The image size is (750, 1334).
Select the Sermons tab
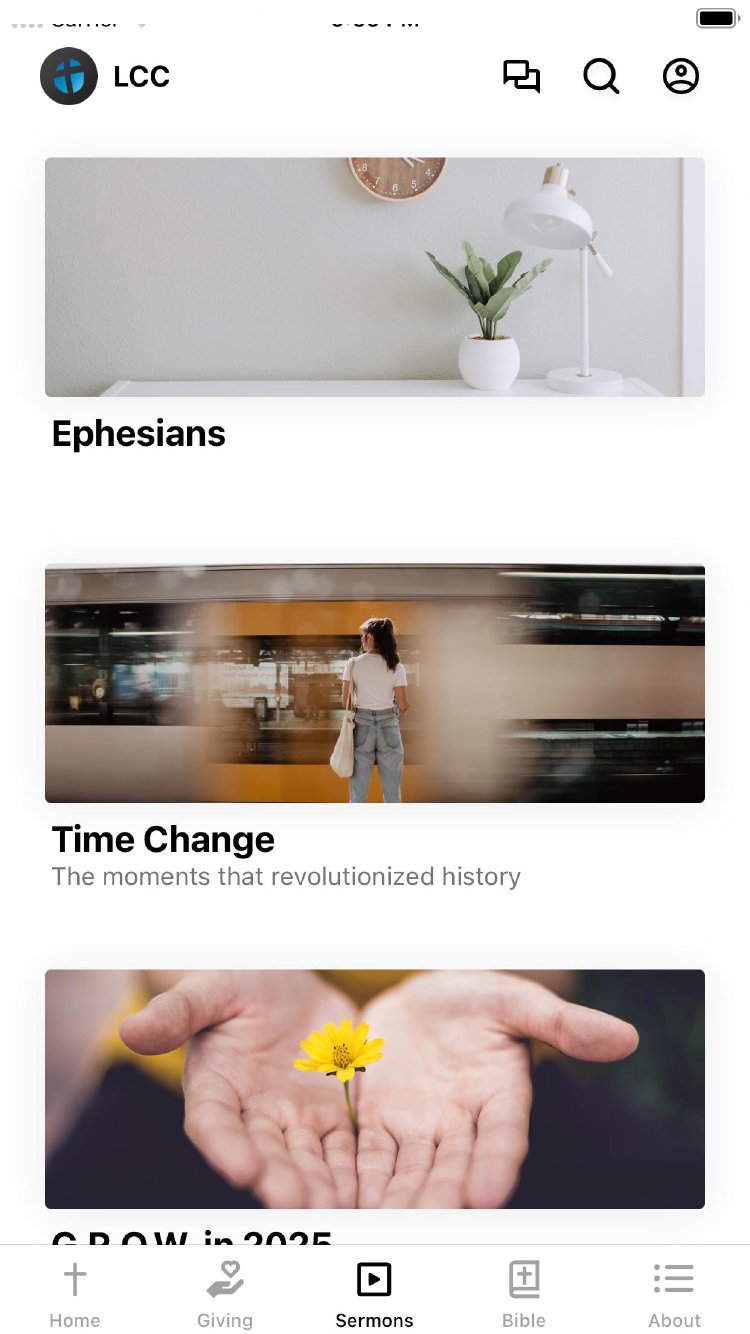tap(375, 1293)
